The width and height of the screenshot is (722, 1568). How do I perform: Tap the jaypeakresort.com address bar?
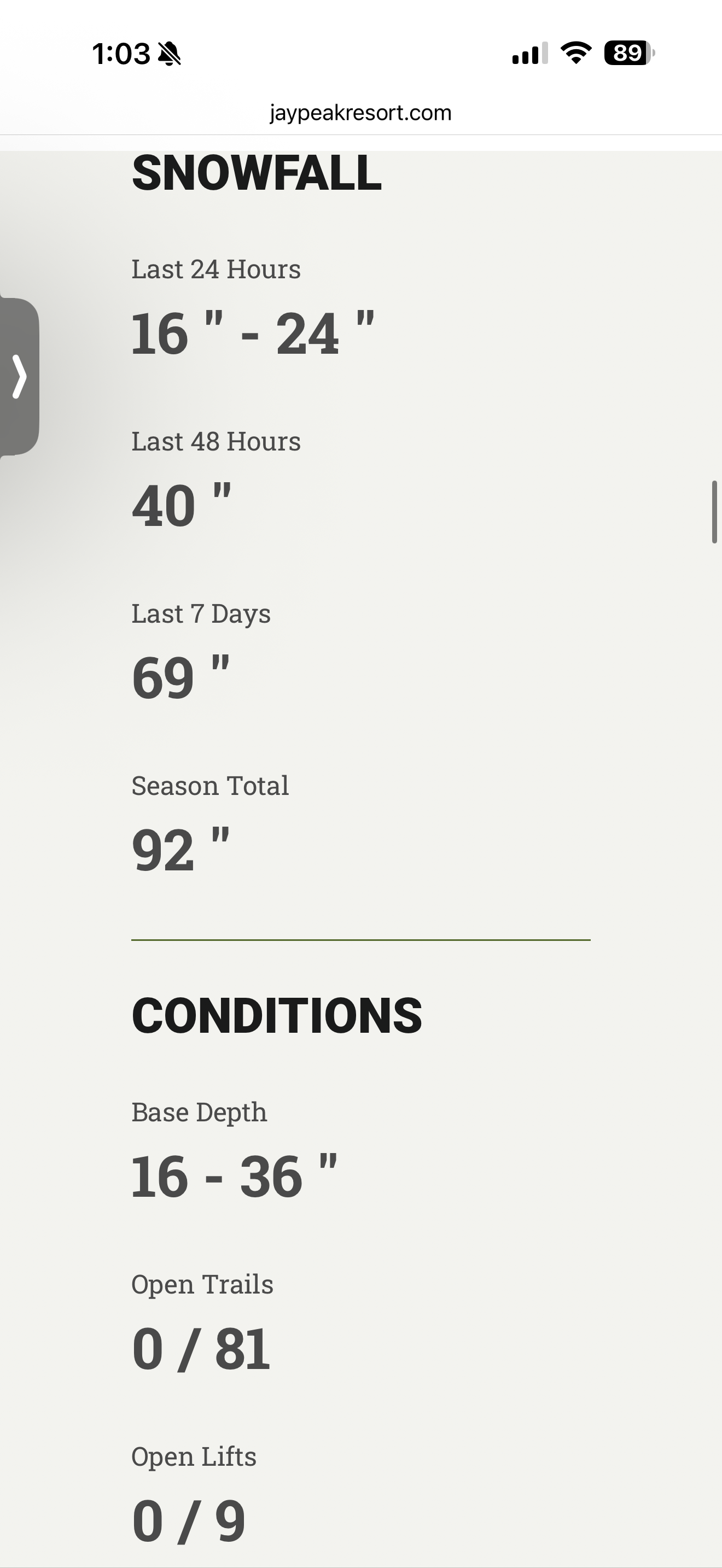coord(360,113)
